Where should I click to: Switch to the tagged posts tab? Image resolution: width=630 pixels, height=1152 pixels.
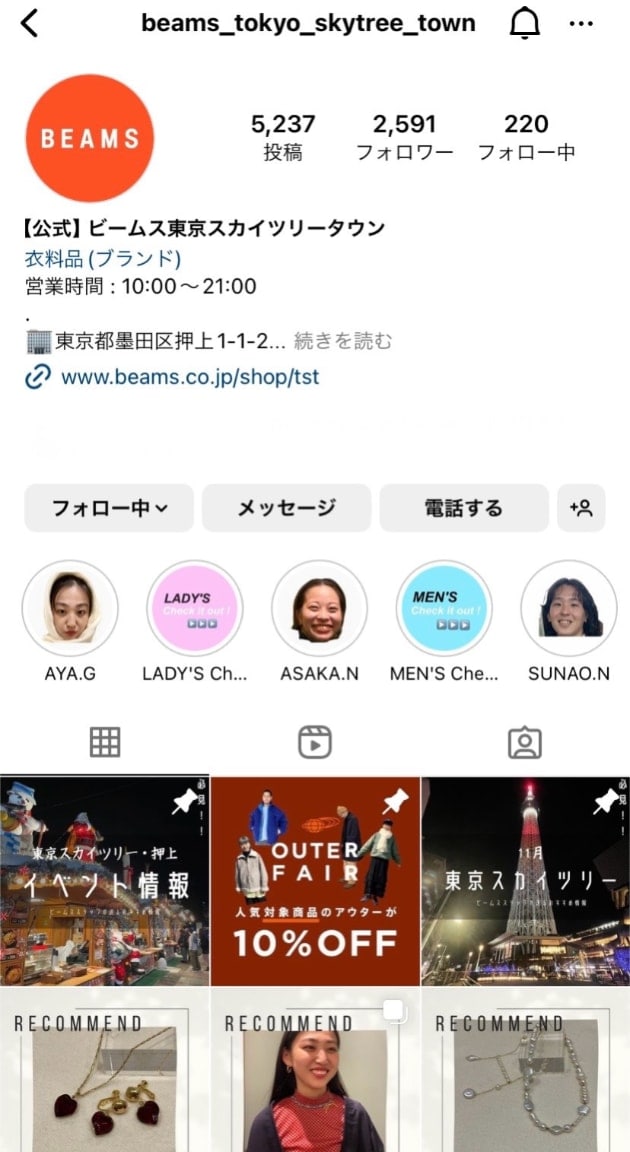click(x=524, y=742)
